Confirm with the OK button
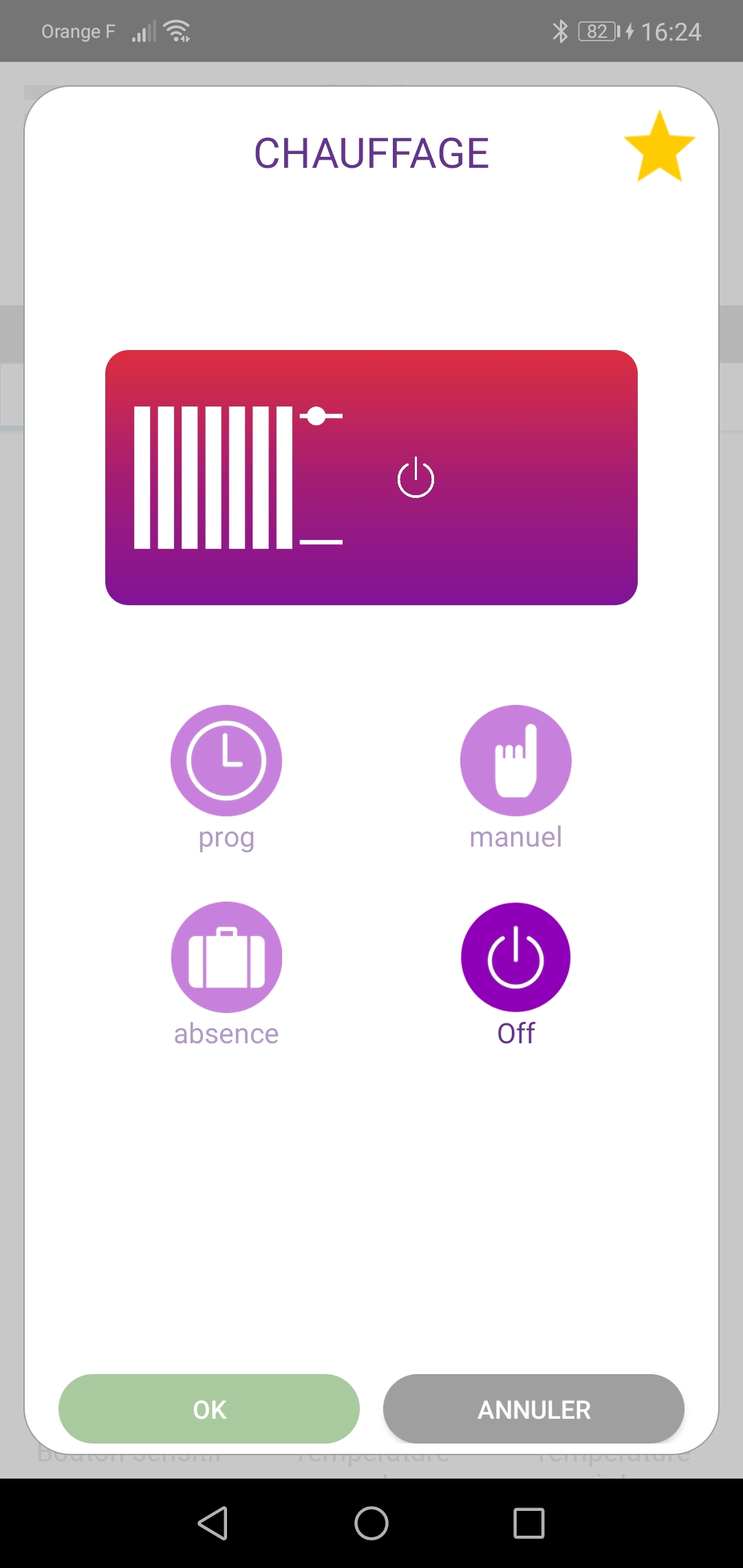 click(209, 1408)
